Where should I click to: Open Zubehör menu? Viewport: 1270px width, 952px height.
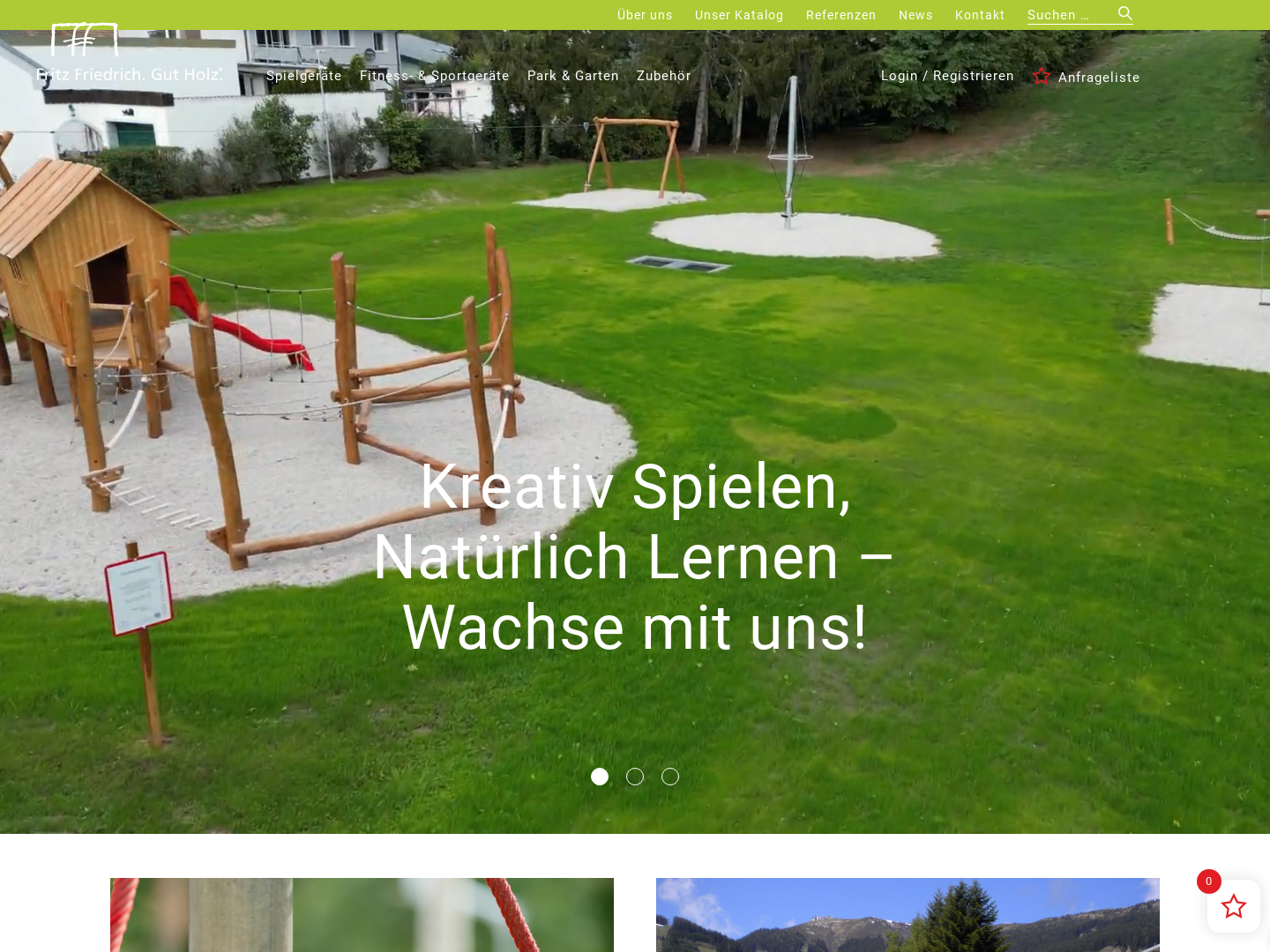pyautogui.click(x=664, y=76)
